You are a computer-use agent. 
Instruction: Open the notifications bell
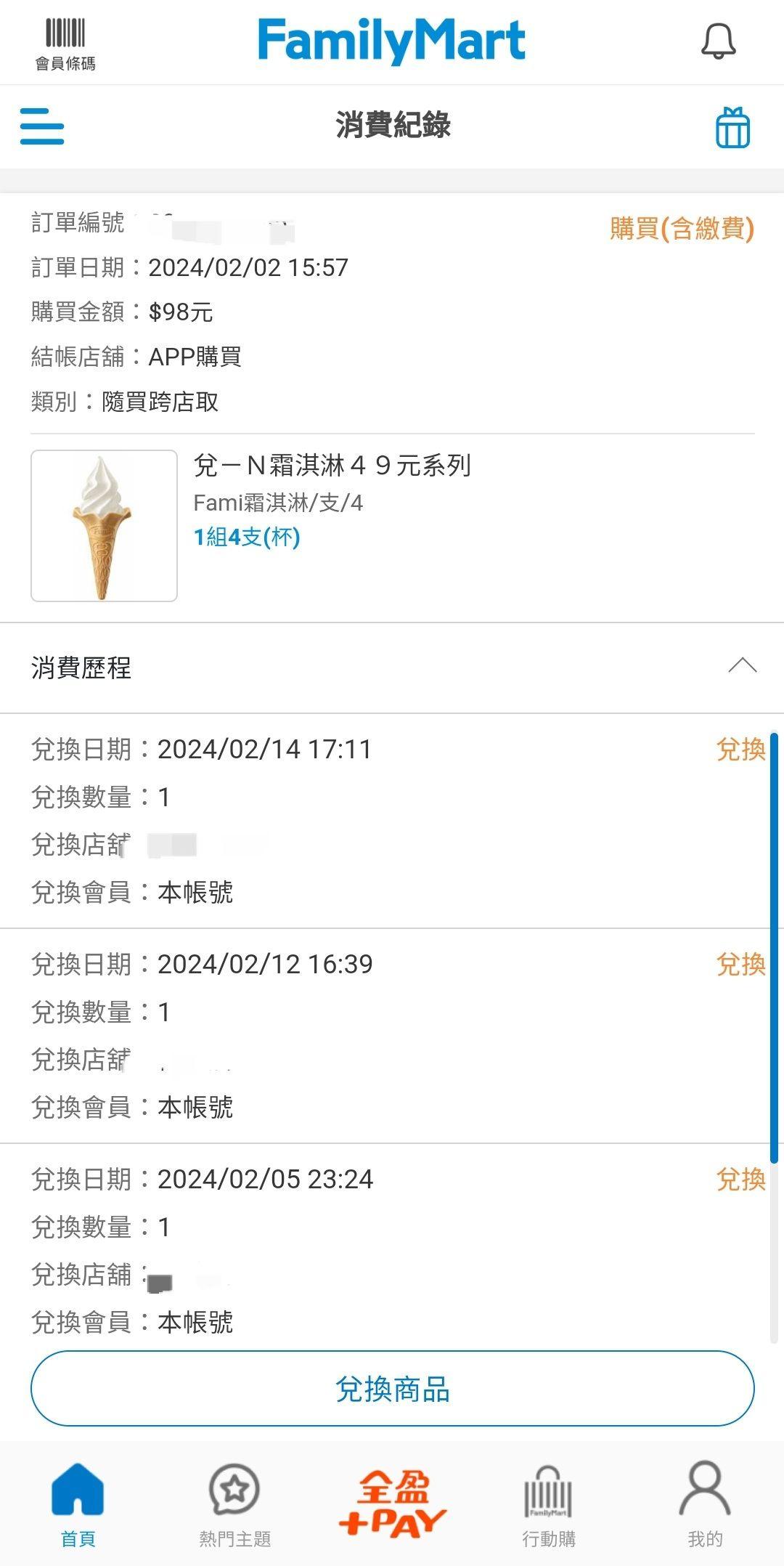click(x=718, y=41)
